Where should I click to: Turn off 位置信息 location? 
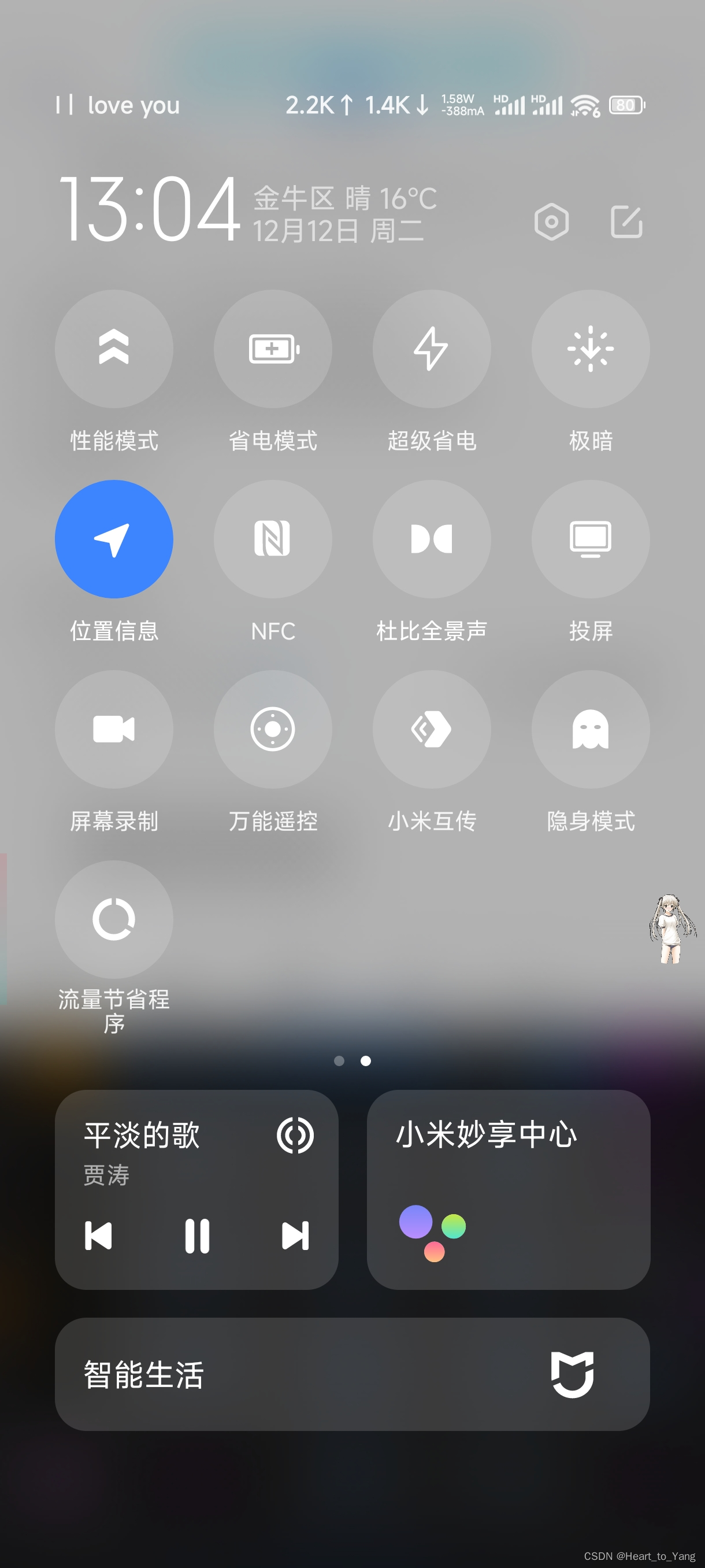(114, 539)
